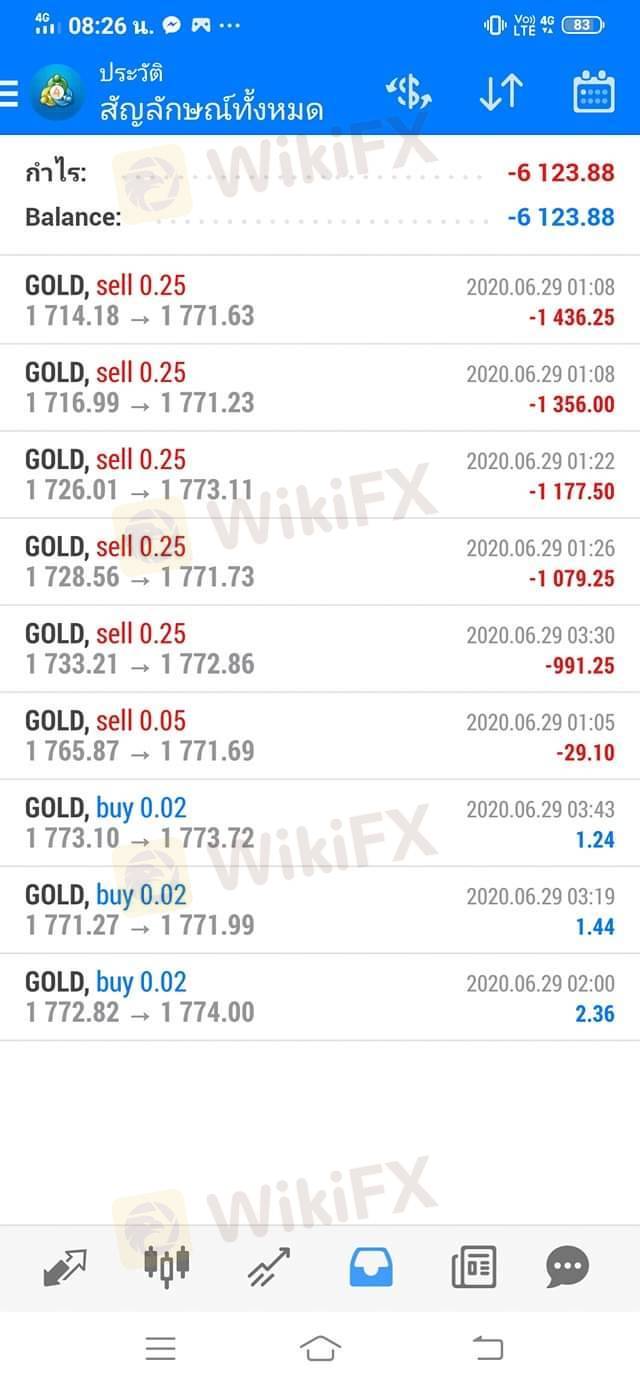The height and width of the screenshot is (1386, 640).
Task: Expand the GOLD sell trade losing -1 177.50
Action: pos(320,475)
